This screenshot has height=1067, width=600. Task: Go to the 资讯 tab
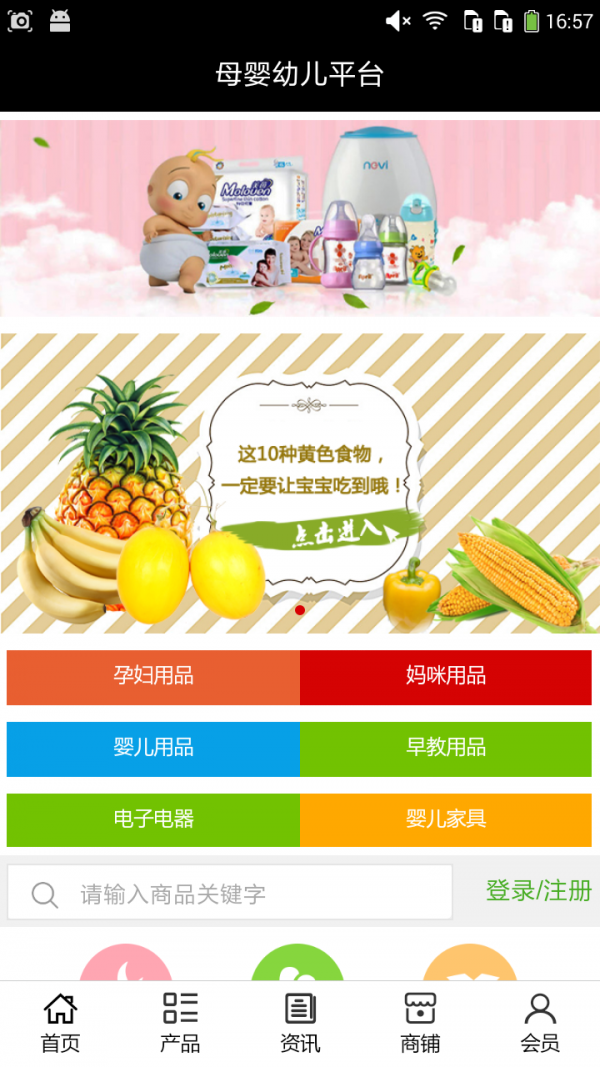tap(300, 1023)
